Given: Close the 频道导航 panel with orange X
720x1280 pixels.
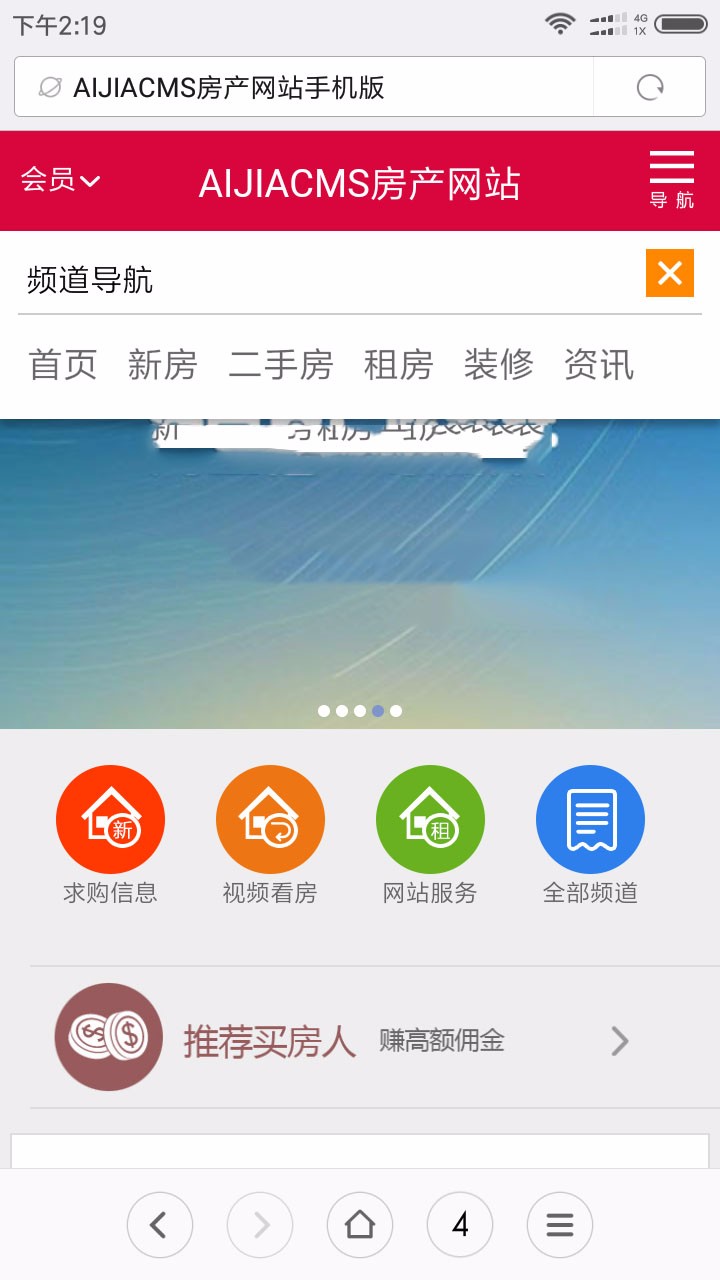Looking at the screenshot, I should coord(668,273).
